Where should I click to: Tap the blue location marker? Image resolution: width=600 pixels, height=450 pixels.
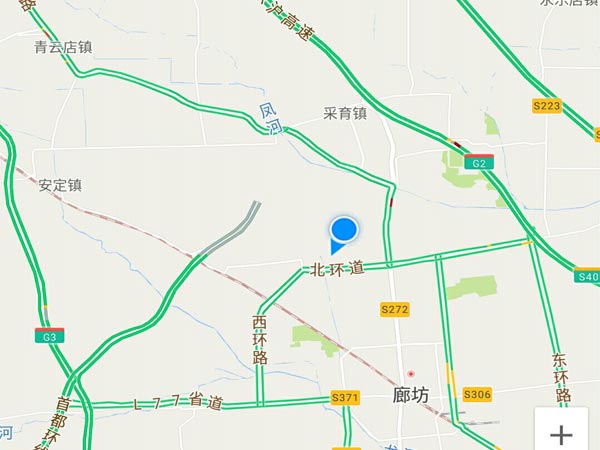pyautogui.click(x=343, y=232)
